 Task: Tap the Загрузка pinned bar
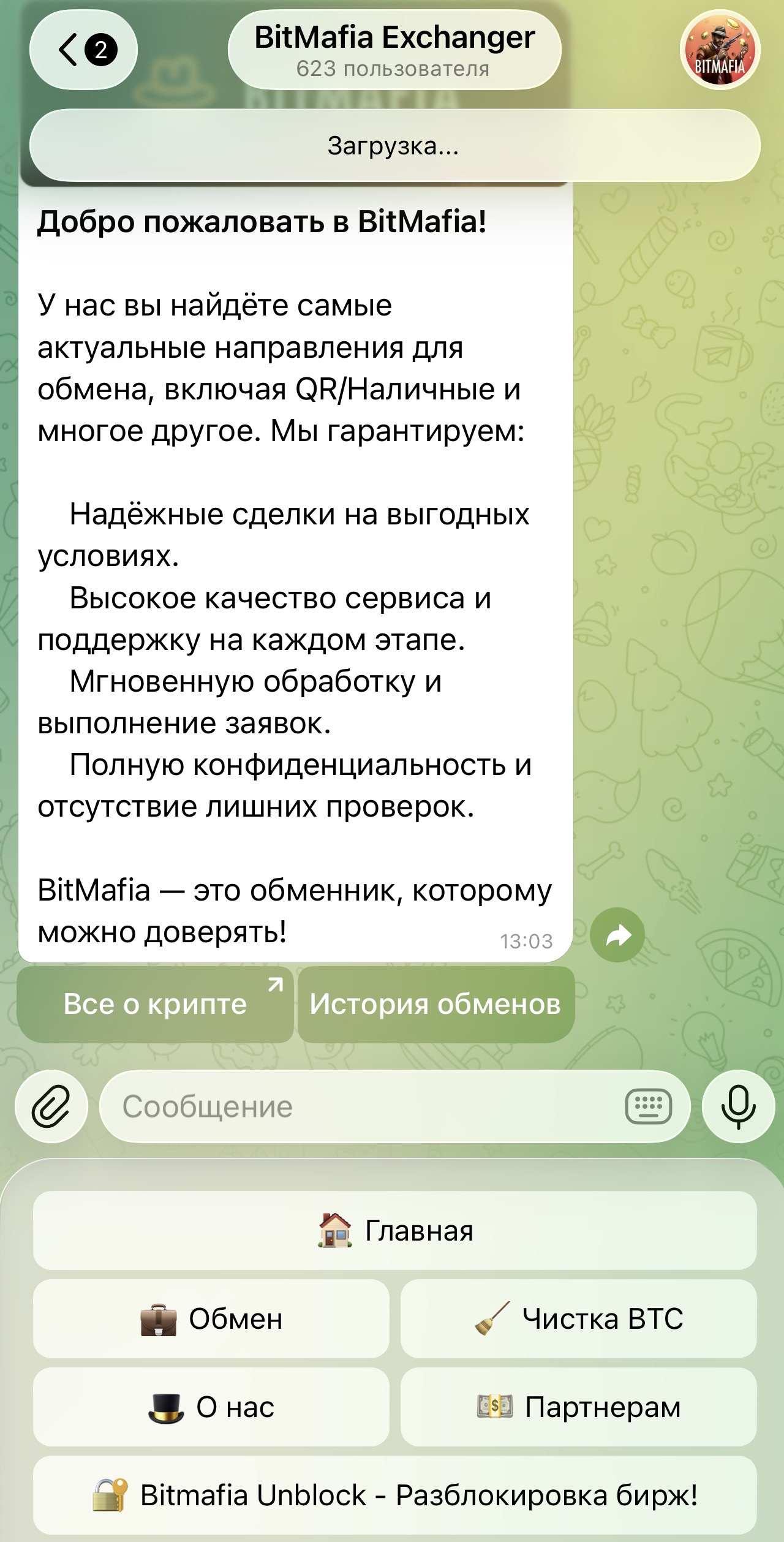click(394, 146)
